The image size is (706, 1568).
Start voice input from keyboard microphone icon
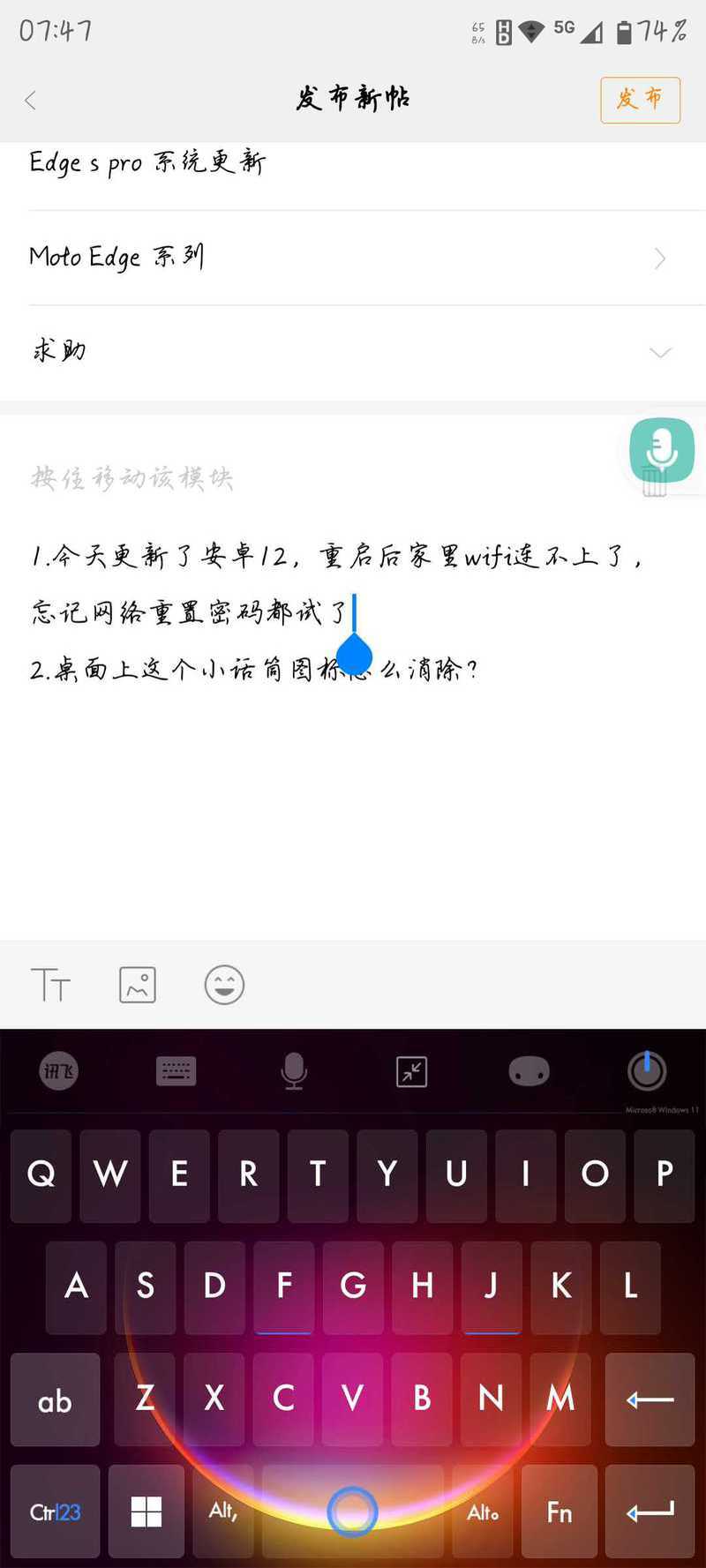coord(294,1071)
